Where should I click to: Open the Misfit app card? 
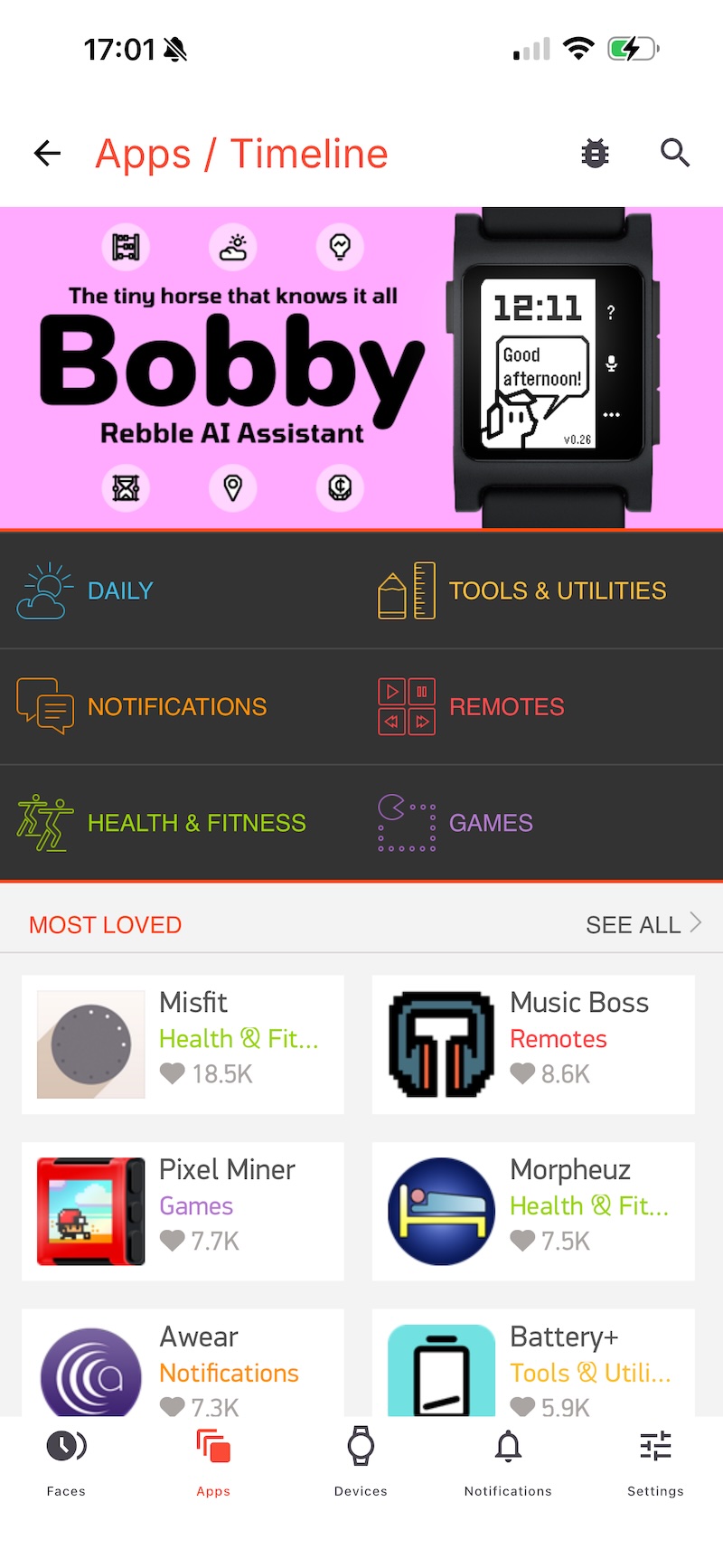(183, 1044)
